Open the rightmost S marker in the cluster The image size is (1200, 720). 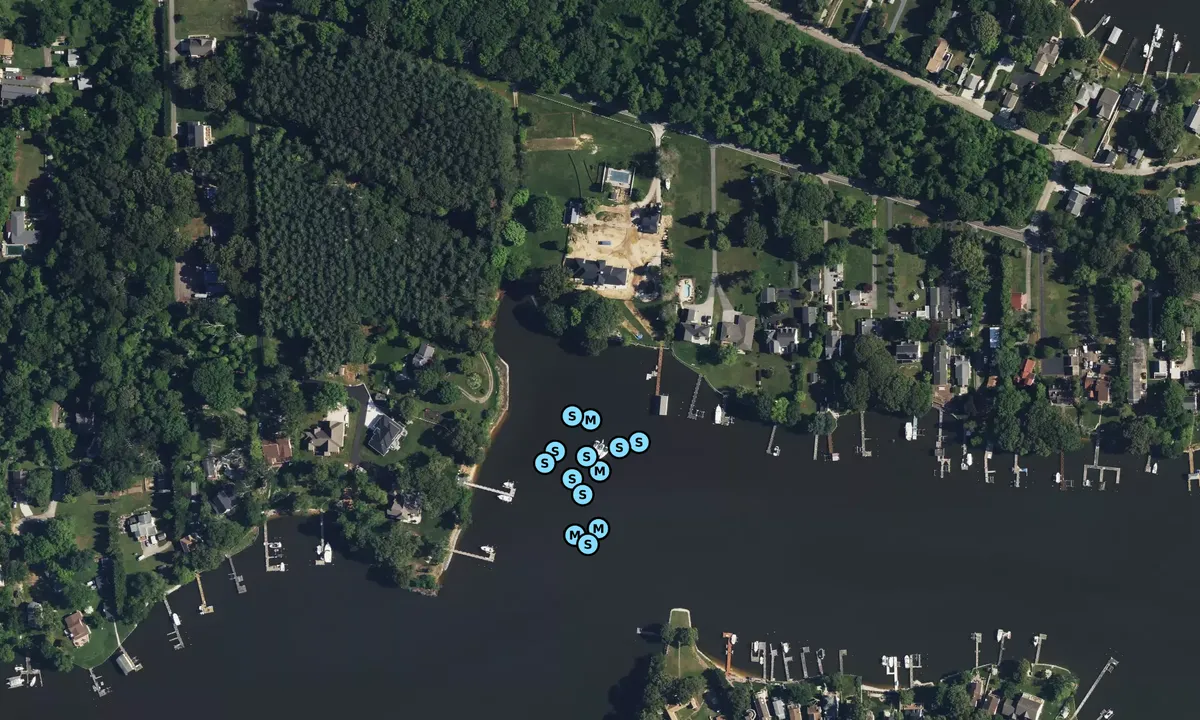point(639,442)
